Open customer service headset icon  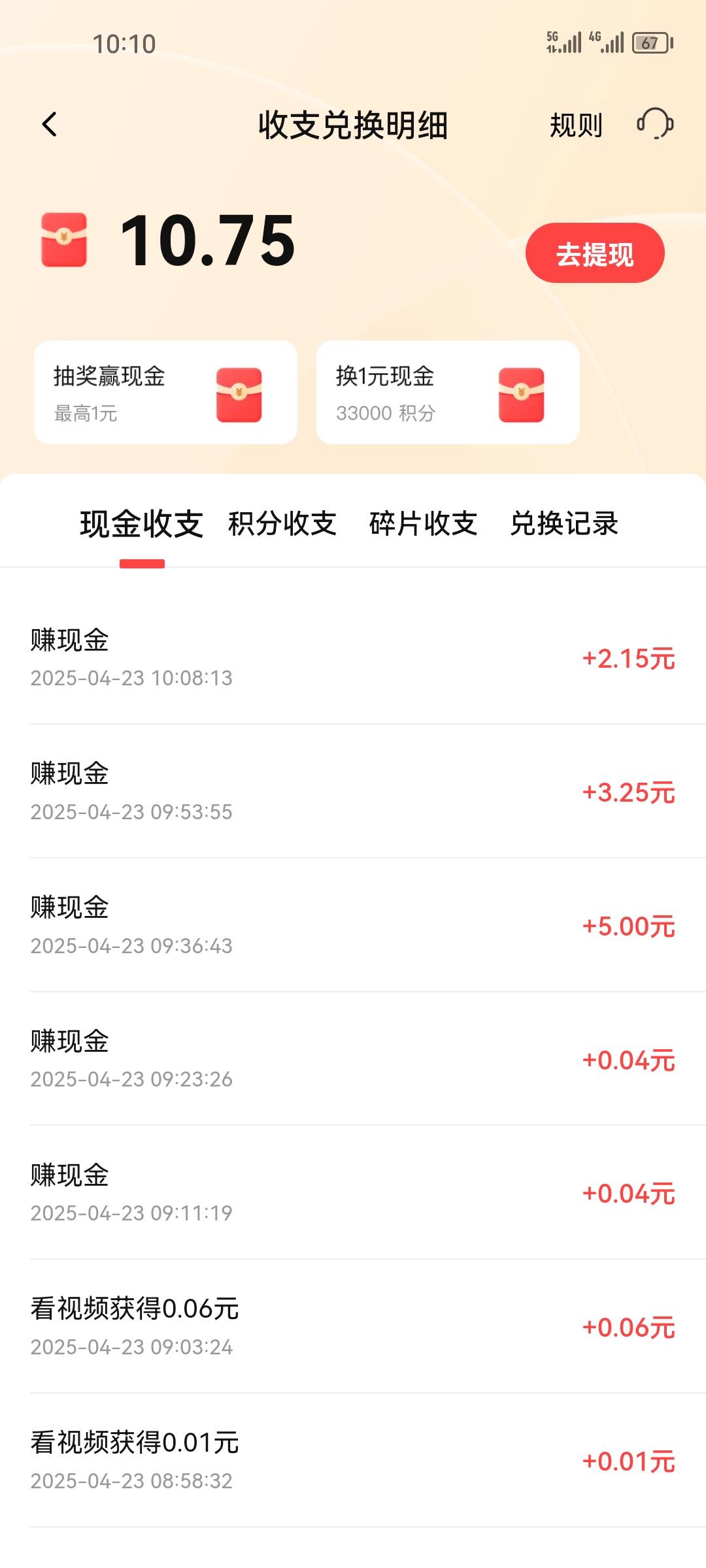click(x=655, y=123)
